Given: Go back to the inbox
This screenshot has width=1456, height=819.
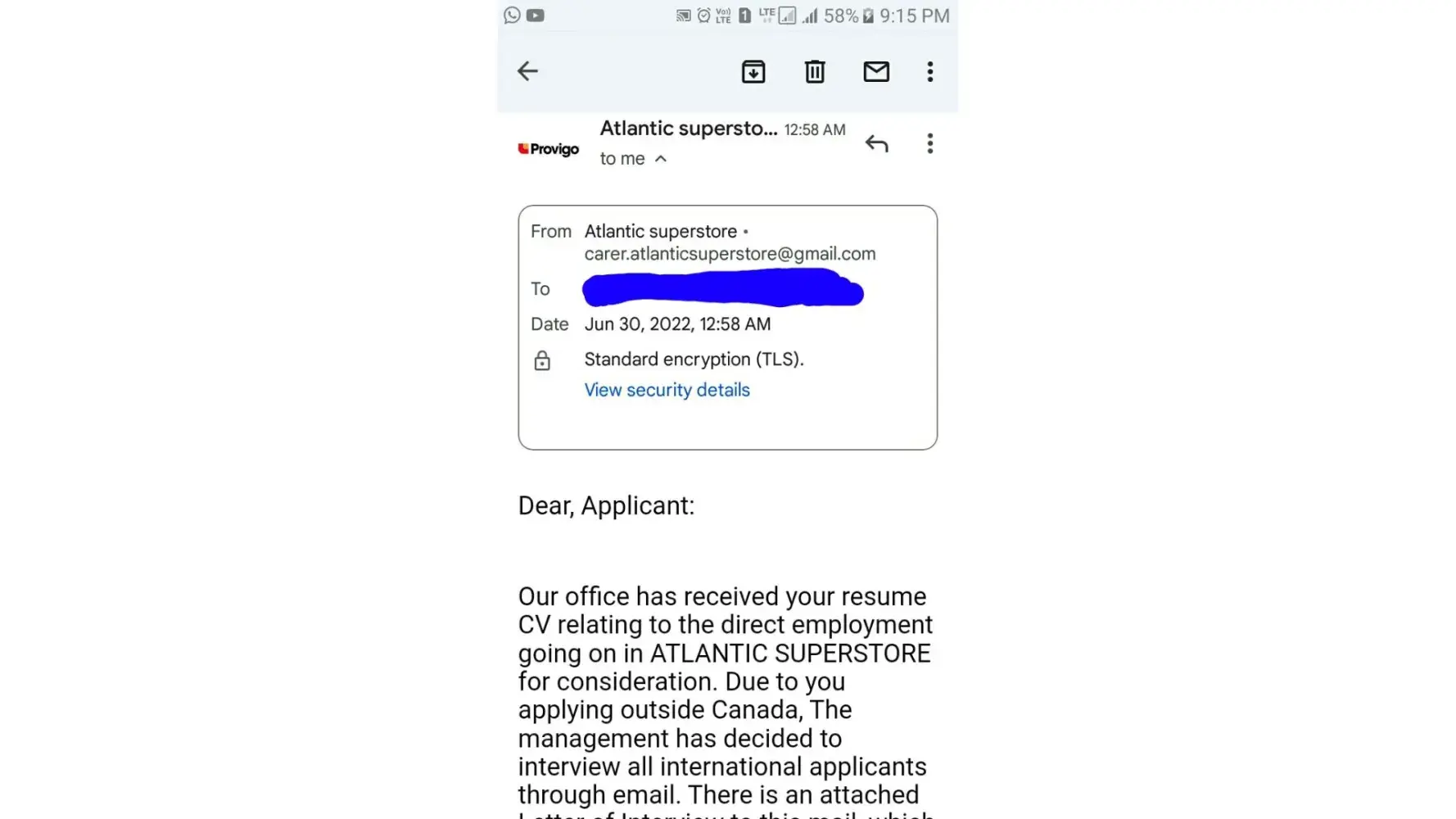Looking at the screenshot, I should 528,71.
